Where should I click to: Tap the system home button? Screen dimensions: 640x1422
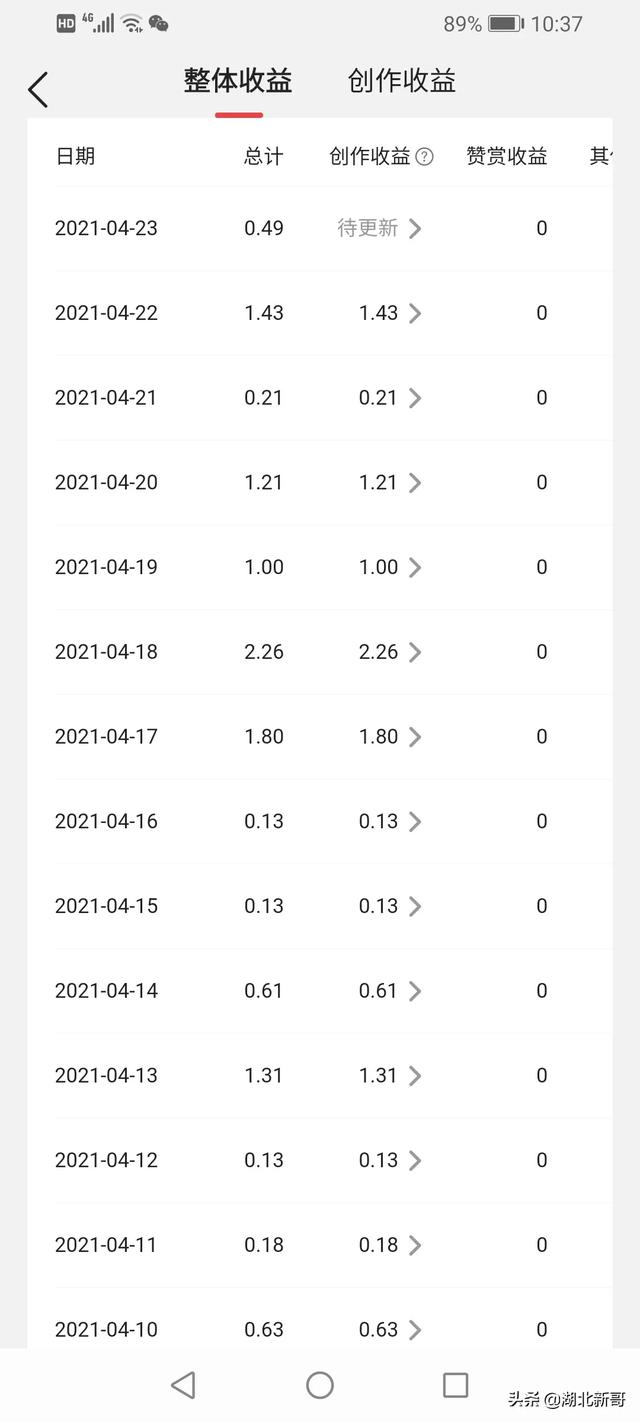click(x=320, y=1385)
